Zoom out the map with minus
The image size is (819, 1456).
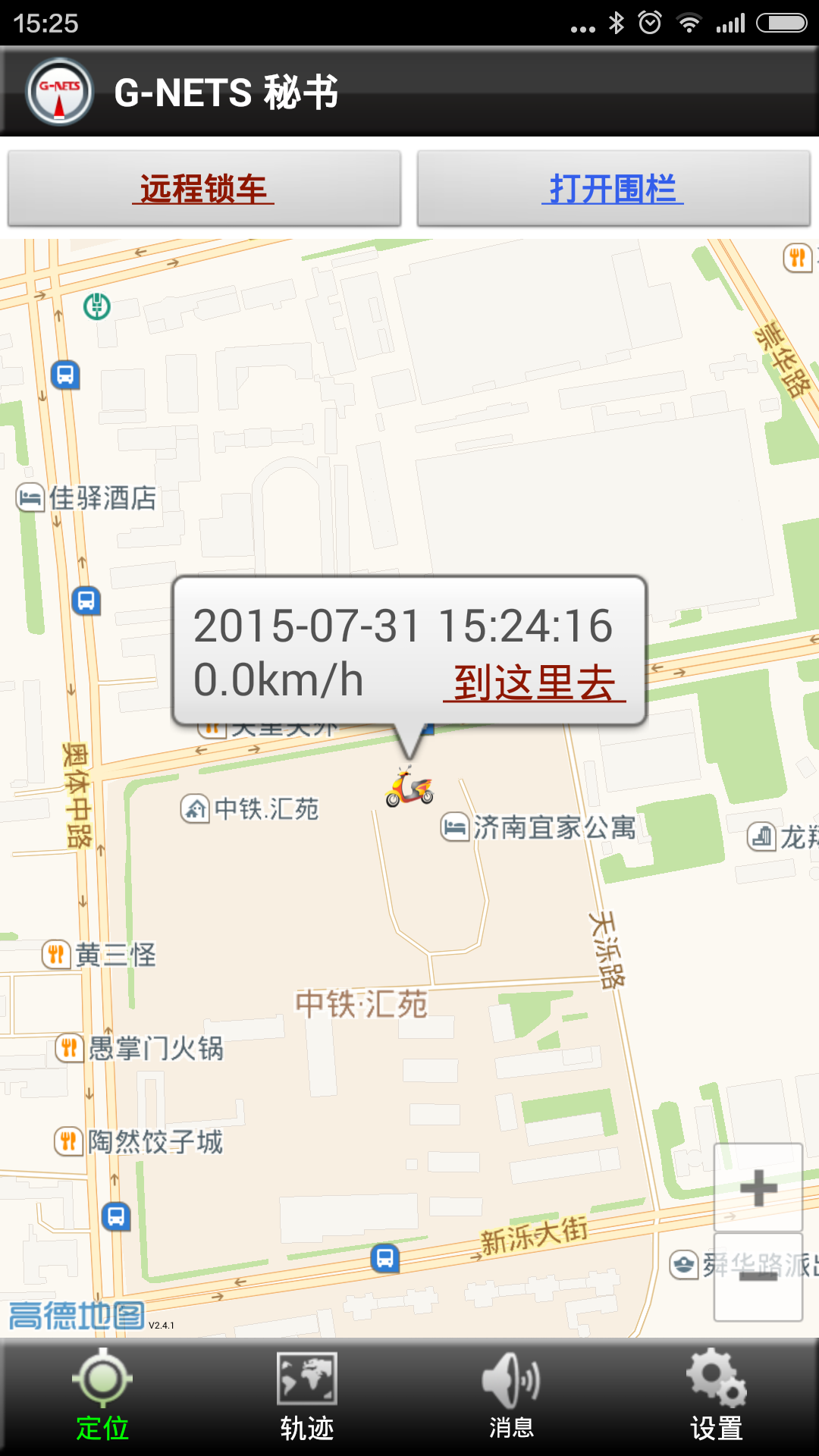tap(758, 1276)
